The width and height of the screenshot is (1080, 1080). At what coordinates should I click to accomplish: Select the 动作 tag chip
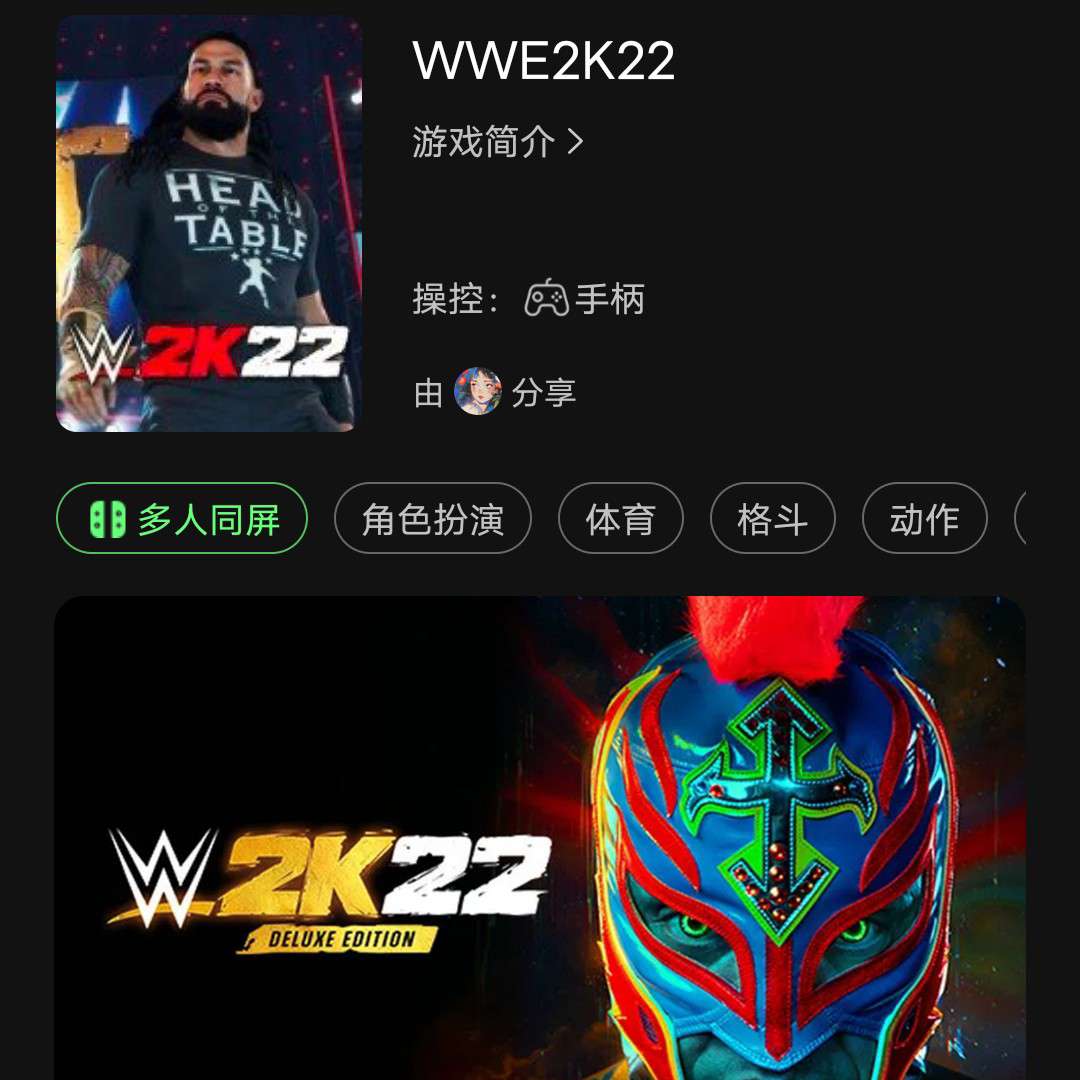point(924,519)
